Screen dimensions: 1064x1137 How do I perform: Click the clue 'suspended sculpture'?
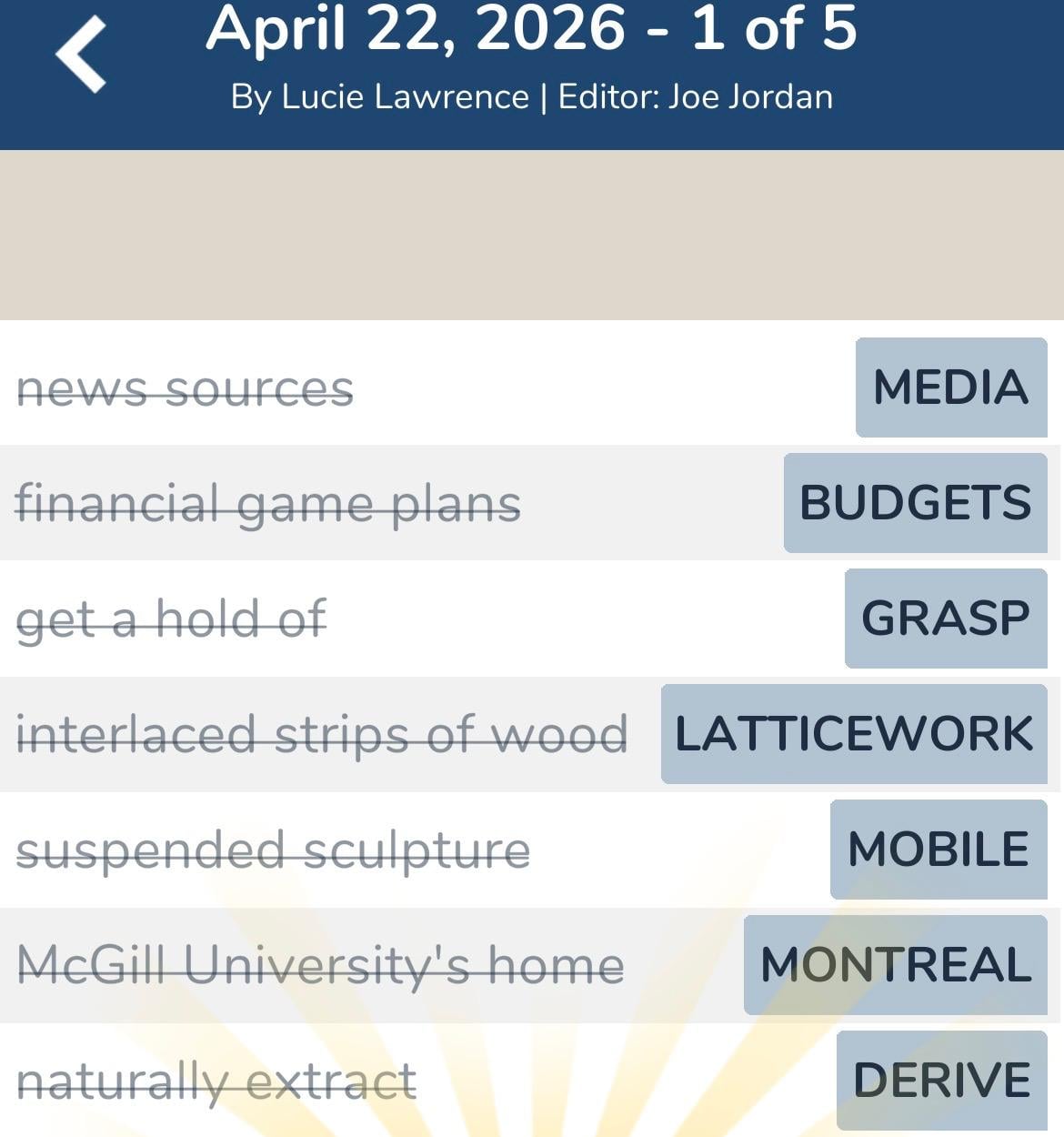point(276,850)
